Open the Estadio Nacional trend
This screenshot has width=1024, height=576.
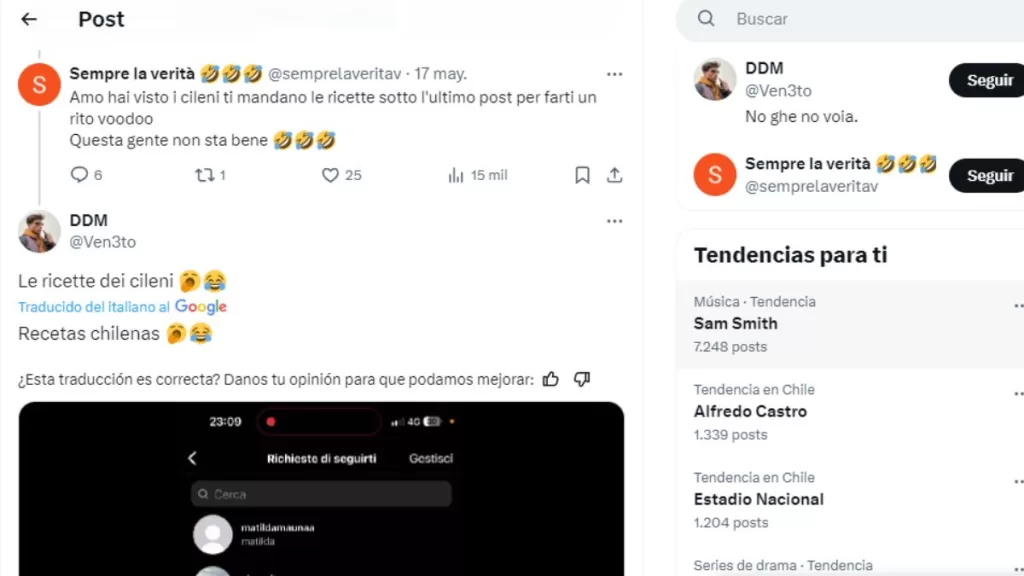point(758,499)
